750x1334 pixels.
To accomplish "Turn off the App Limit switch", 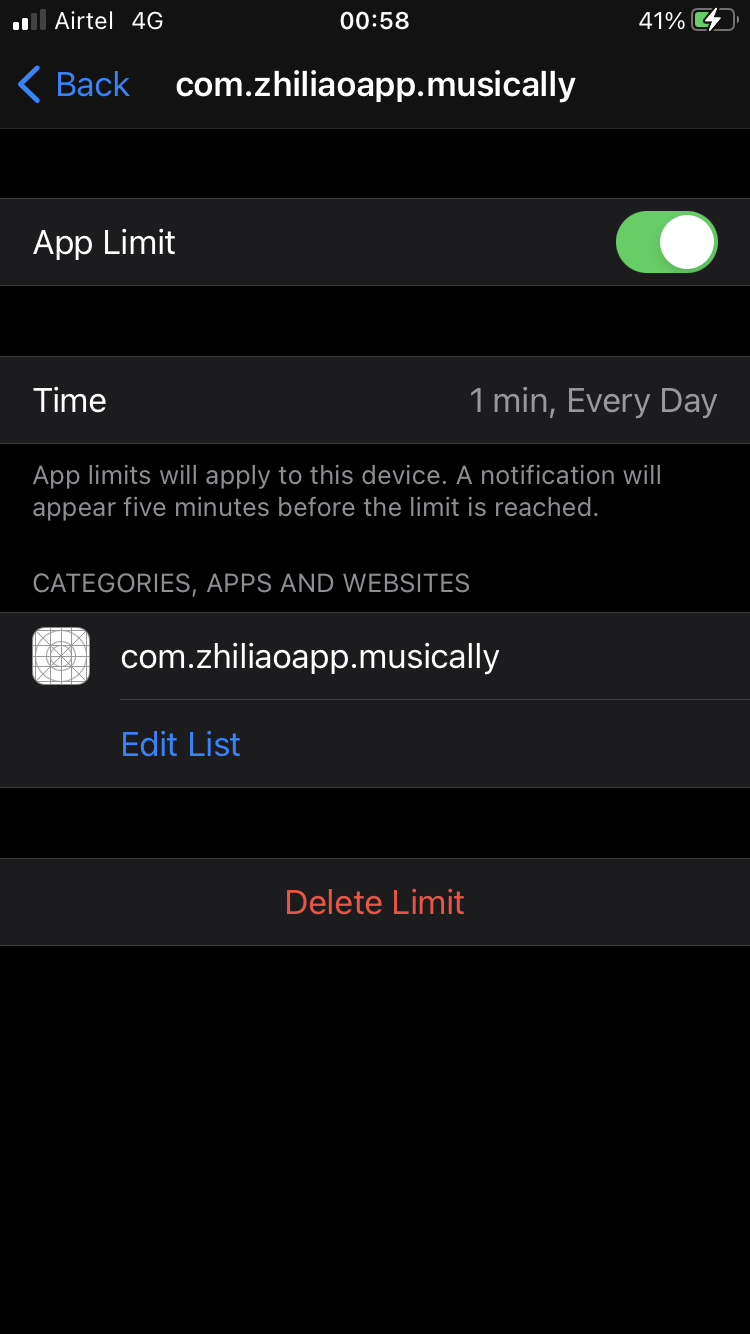I will click(x=666, y=242).
